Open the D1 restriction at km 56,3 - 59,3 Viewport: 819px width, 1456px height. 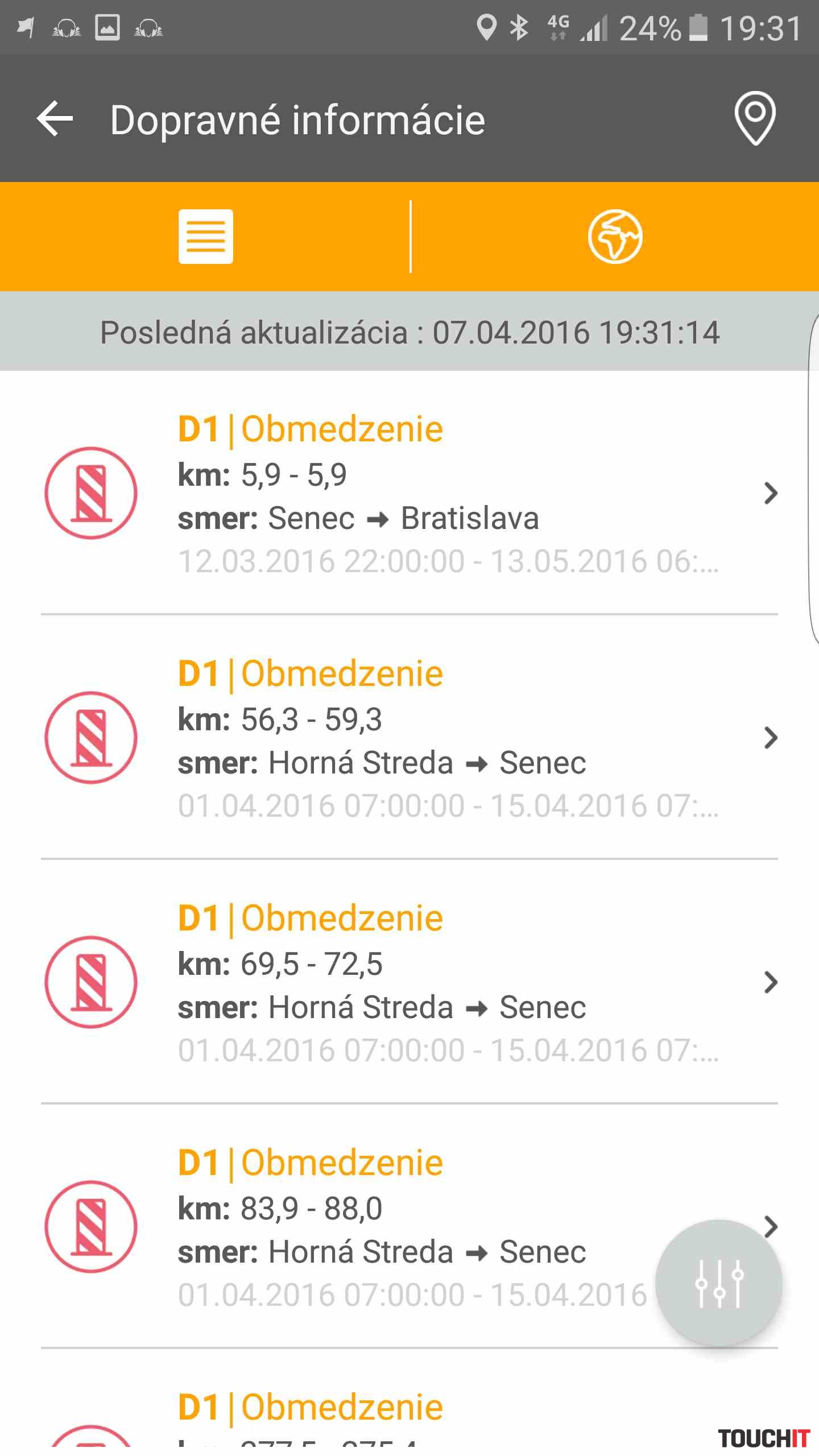[409, 737]
